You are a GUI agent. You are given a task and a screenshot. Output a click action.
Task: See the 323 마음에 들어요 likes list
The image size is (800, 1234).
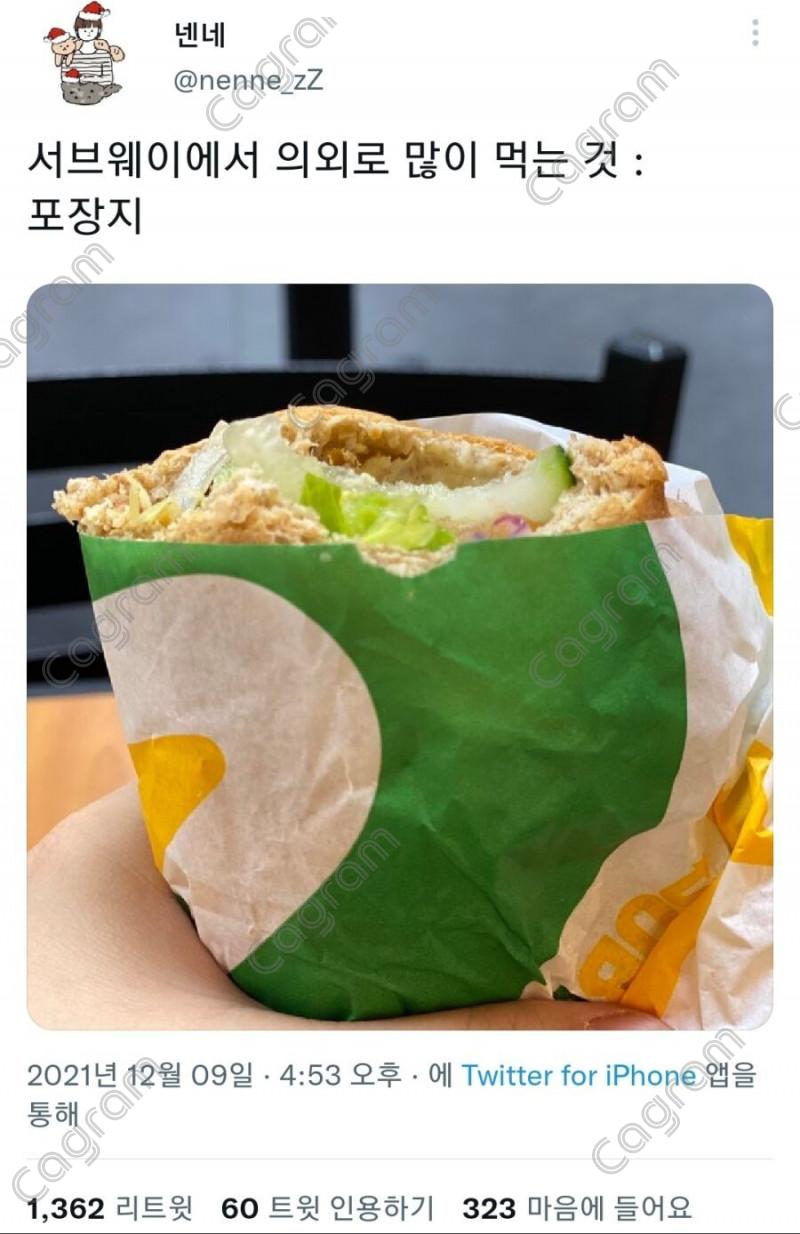point(576,1208)
